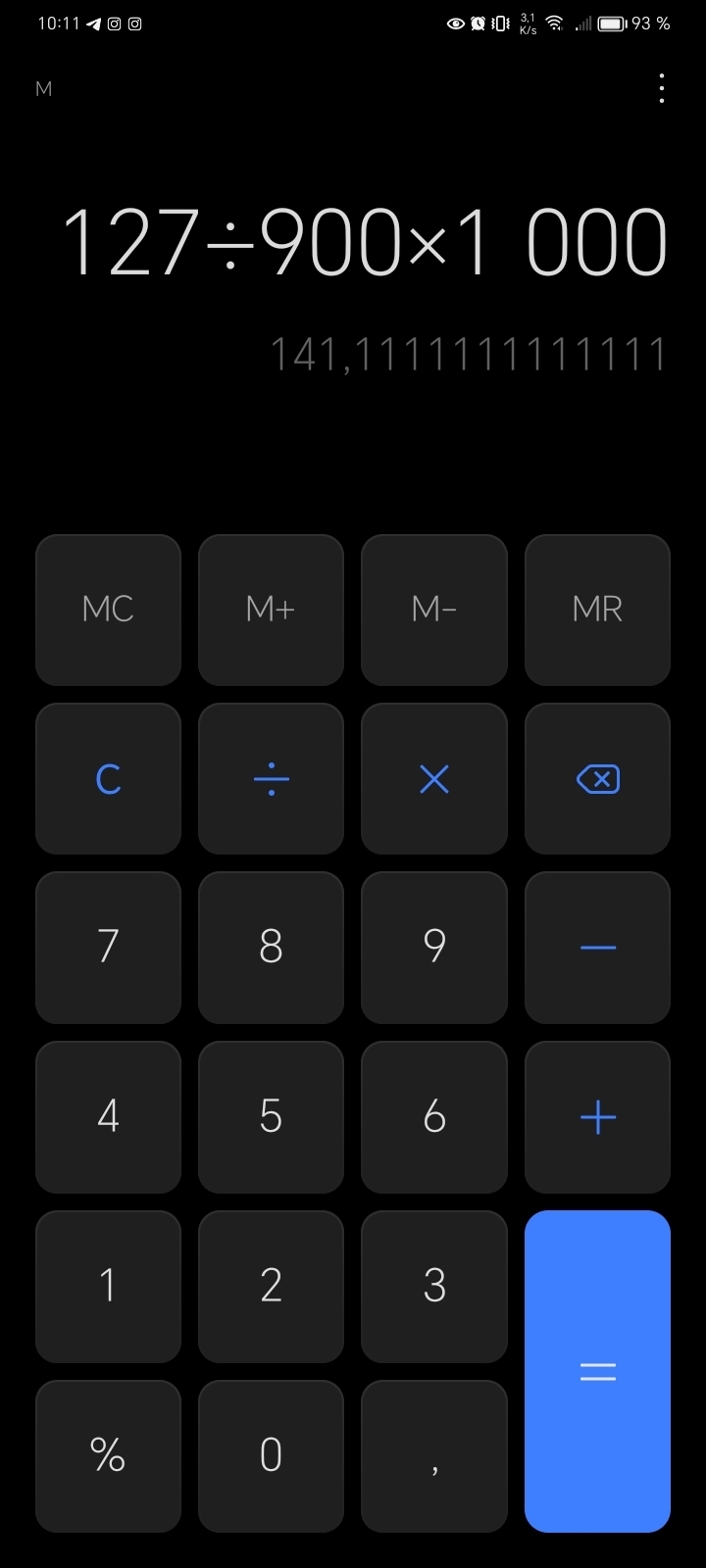Insert the multiplication operator

point(434,779)
